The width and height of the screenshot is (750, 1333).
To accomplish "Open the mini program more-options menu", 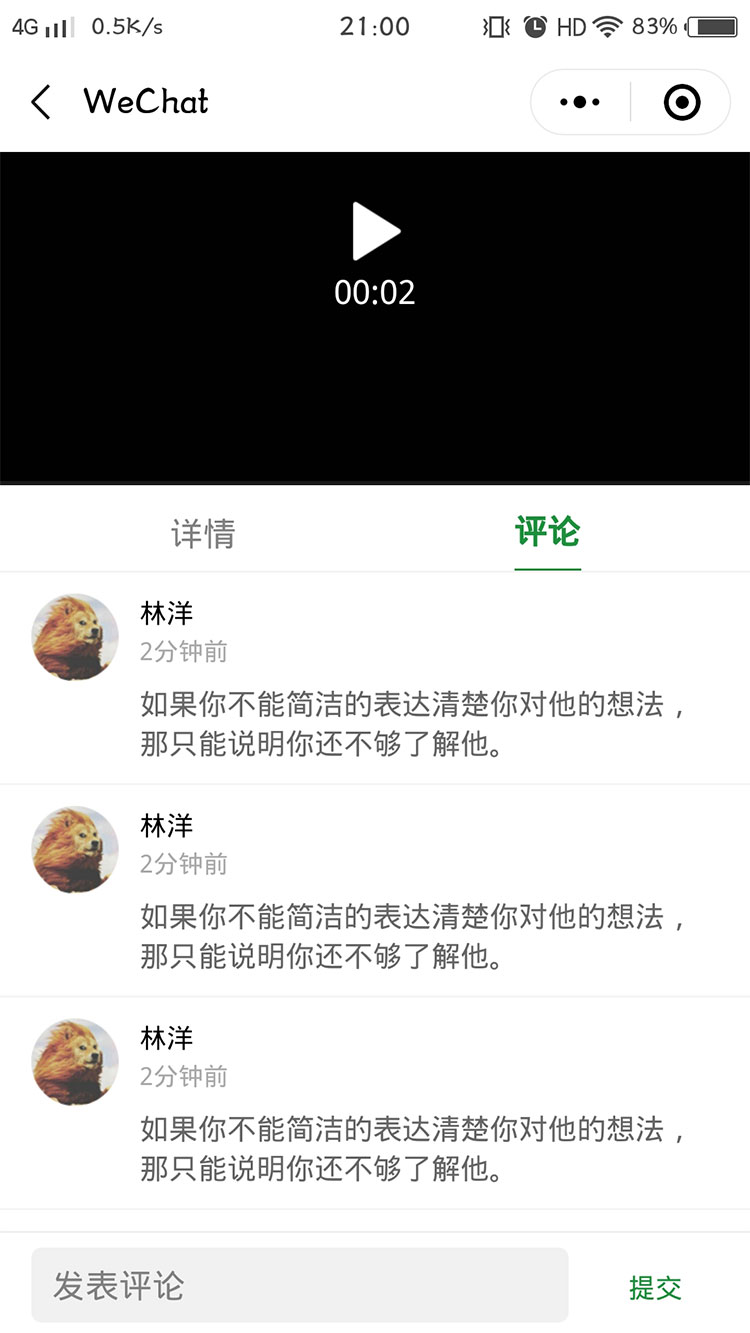I will [x=580, y=102].
